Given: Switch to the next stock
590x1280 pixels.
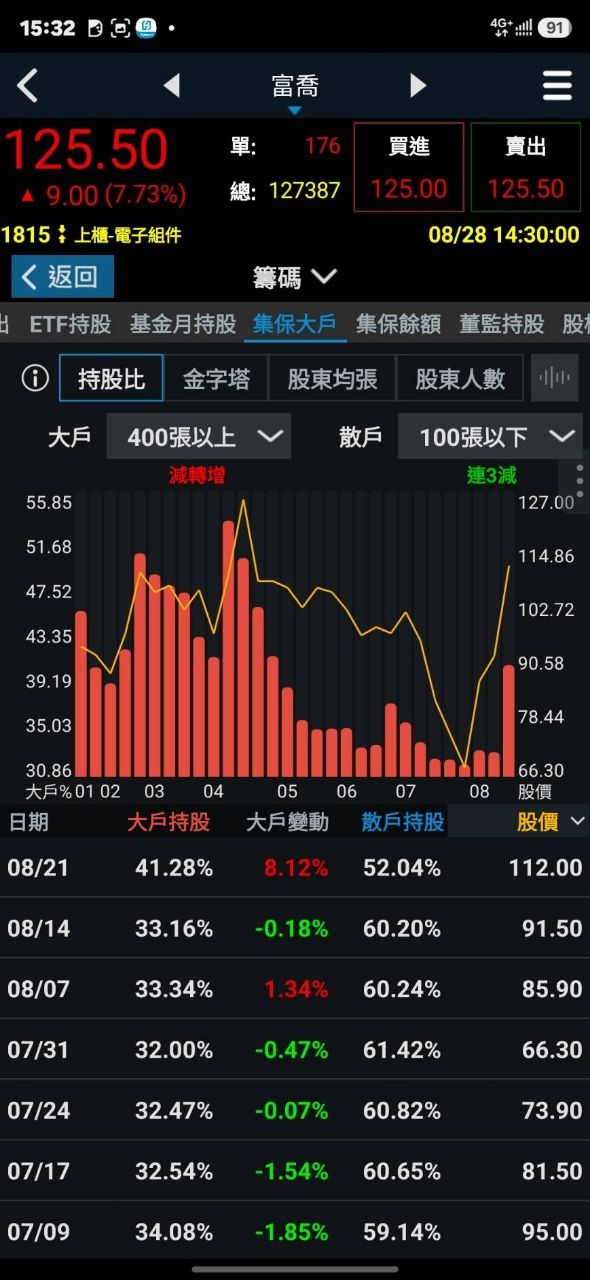Looking at the screenshot, I should 419,86.
